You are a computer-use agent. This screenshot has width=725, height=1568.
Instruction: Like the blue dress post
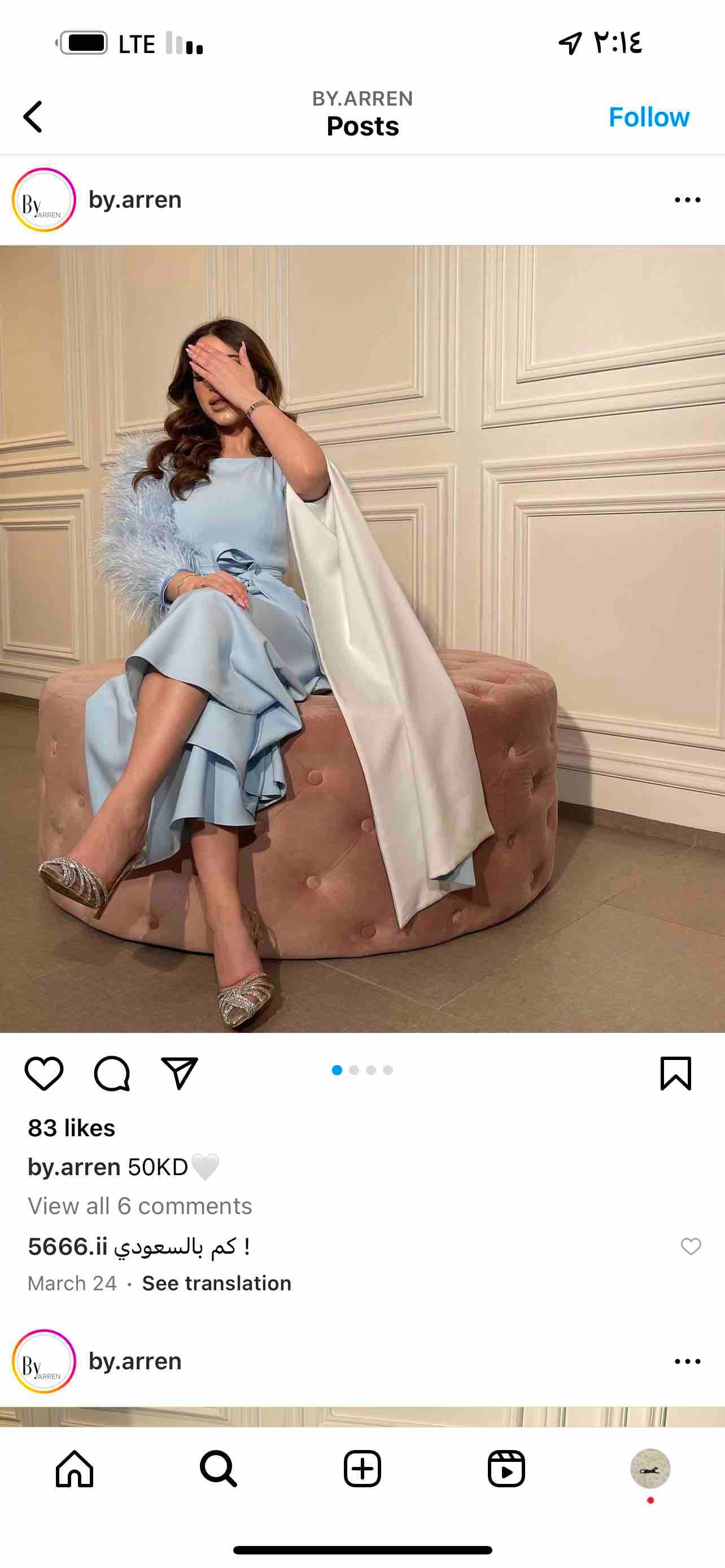(x=44, y=1073)
